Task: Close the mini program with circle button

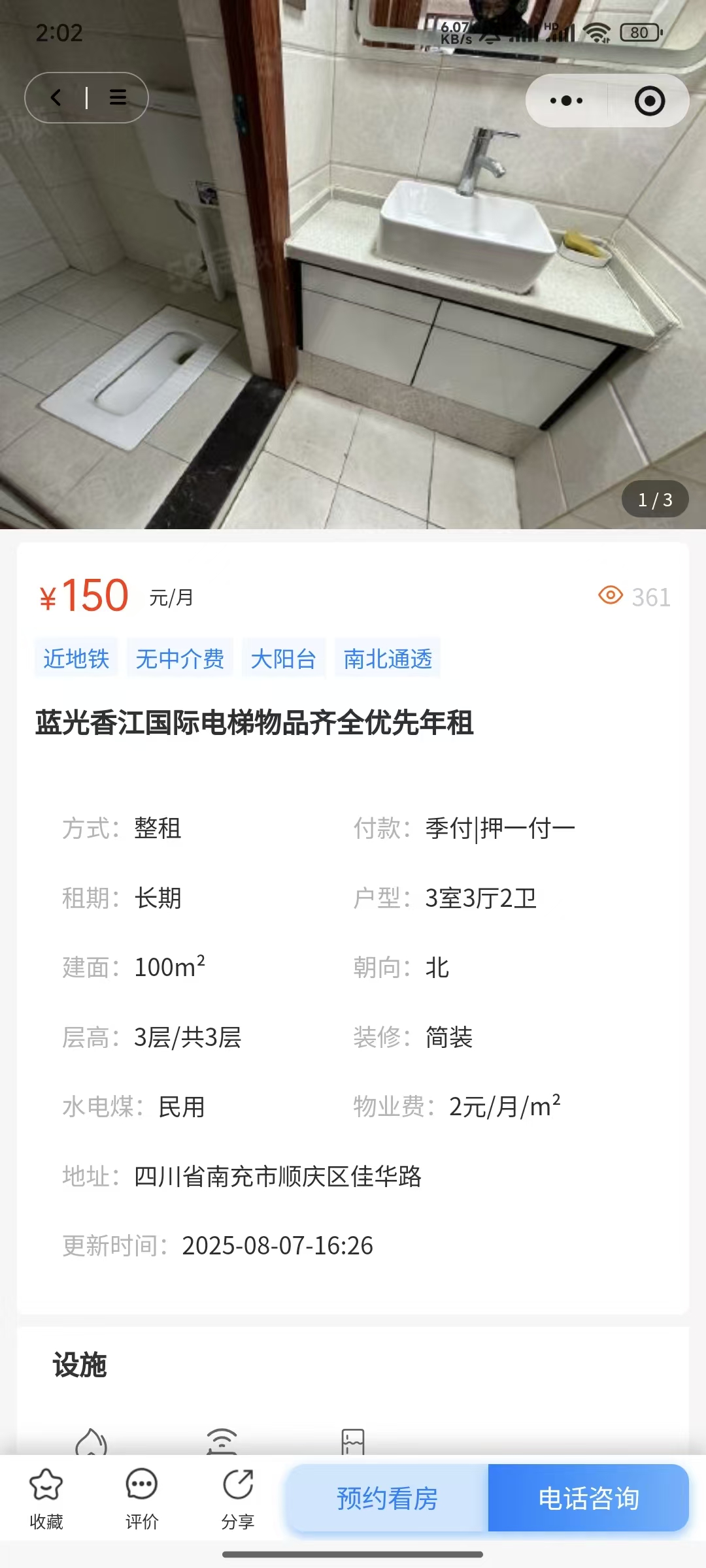Action: click(649, 101)
